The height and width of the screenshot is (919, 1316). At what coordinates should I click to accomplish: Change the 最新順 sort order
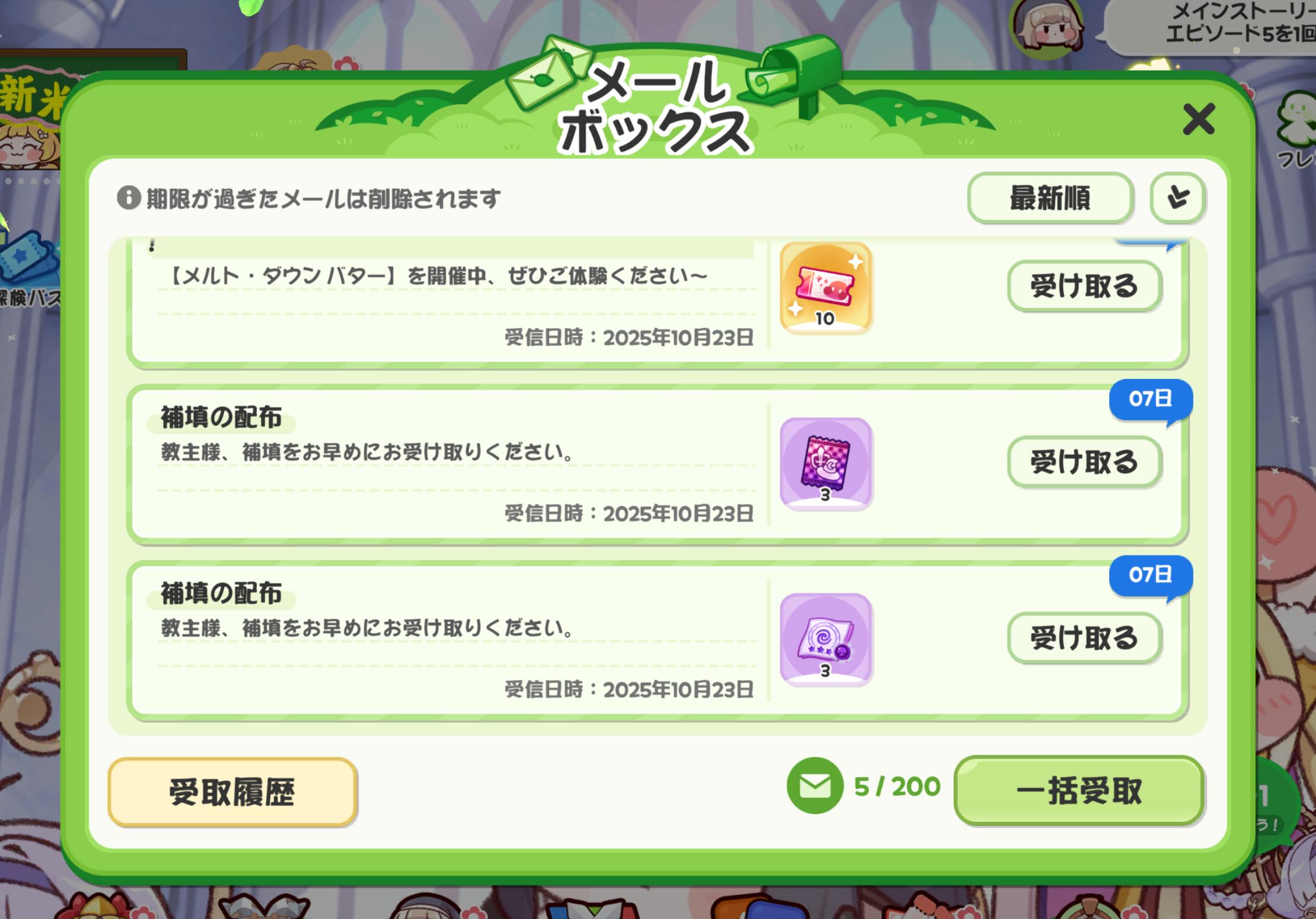(1049, 198)
